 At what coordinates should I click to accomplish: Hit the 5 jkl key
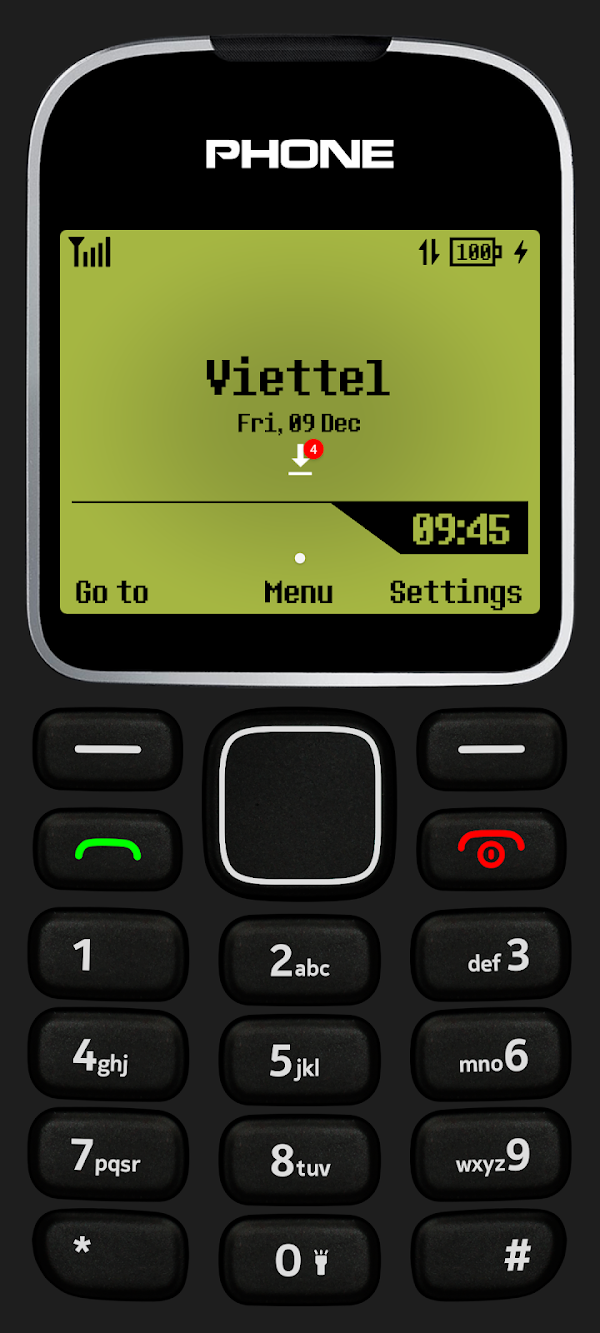click(300, 1061)
